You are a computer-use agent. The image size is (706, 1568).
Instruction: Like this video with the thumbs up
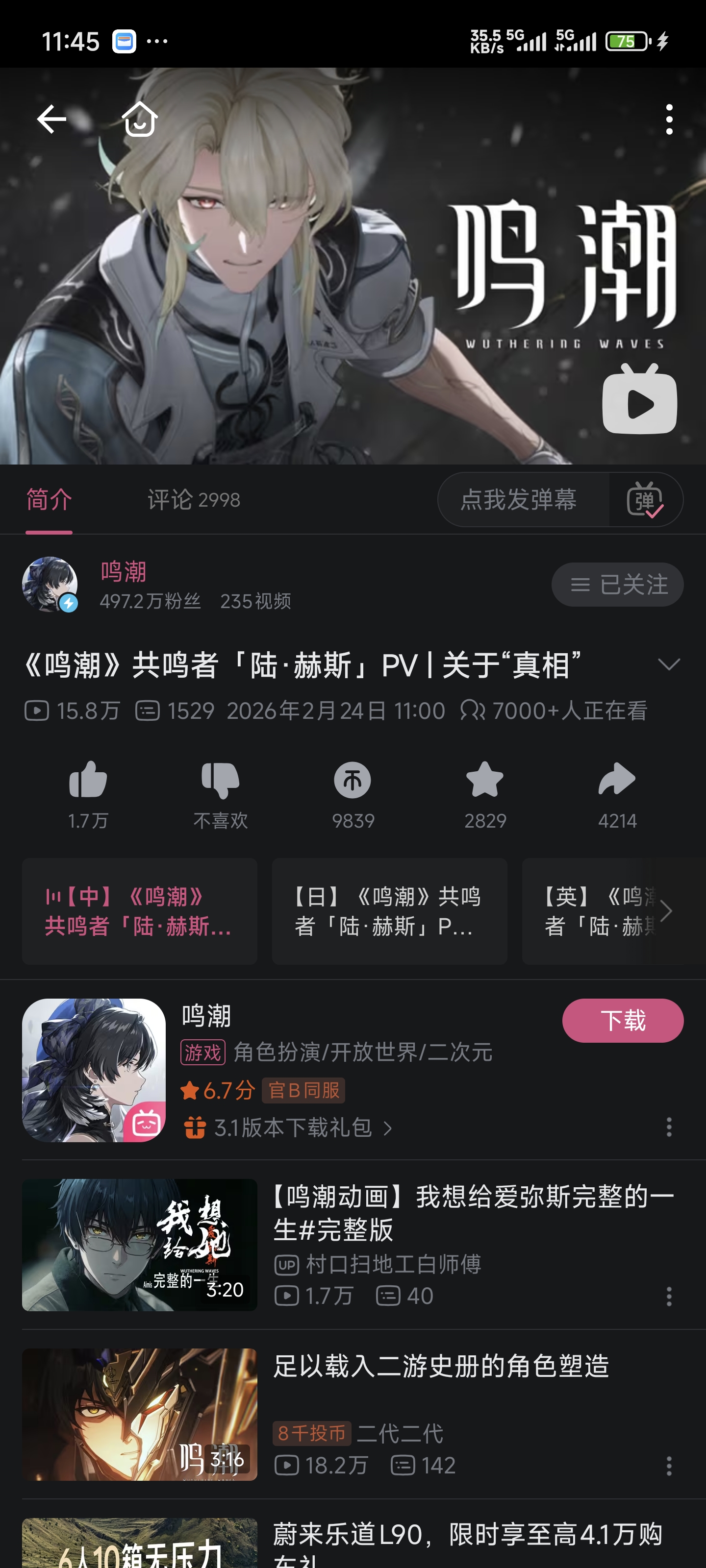click(x=88, y=781)
